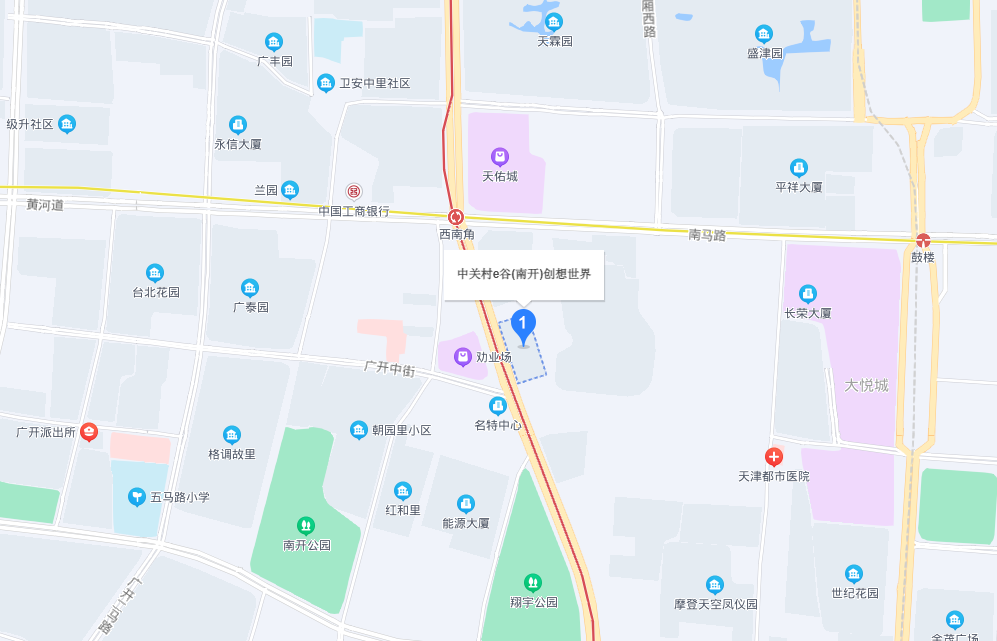Screen dimensions: 997x641
Task: Select the 南开公园 park marker
Action: pos(306,525)
